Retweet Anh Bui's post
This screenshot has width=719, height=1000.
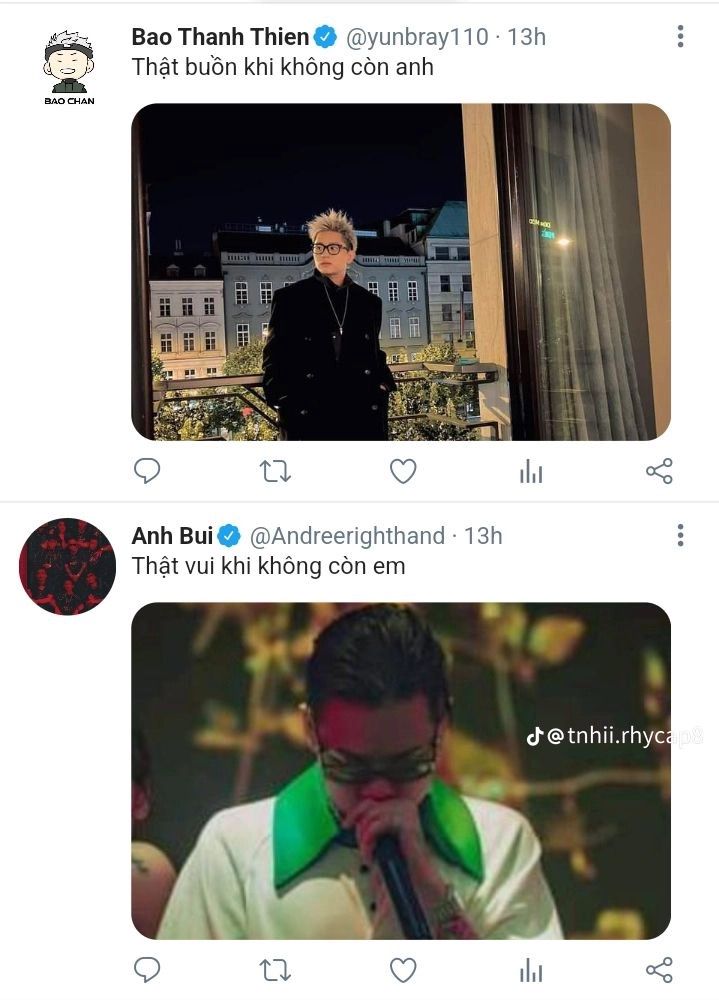click(275, 969)
